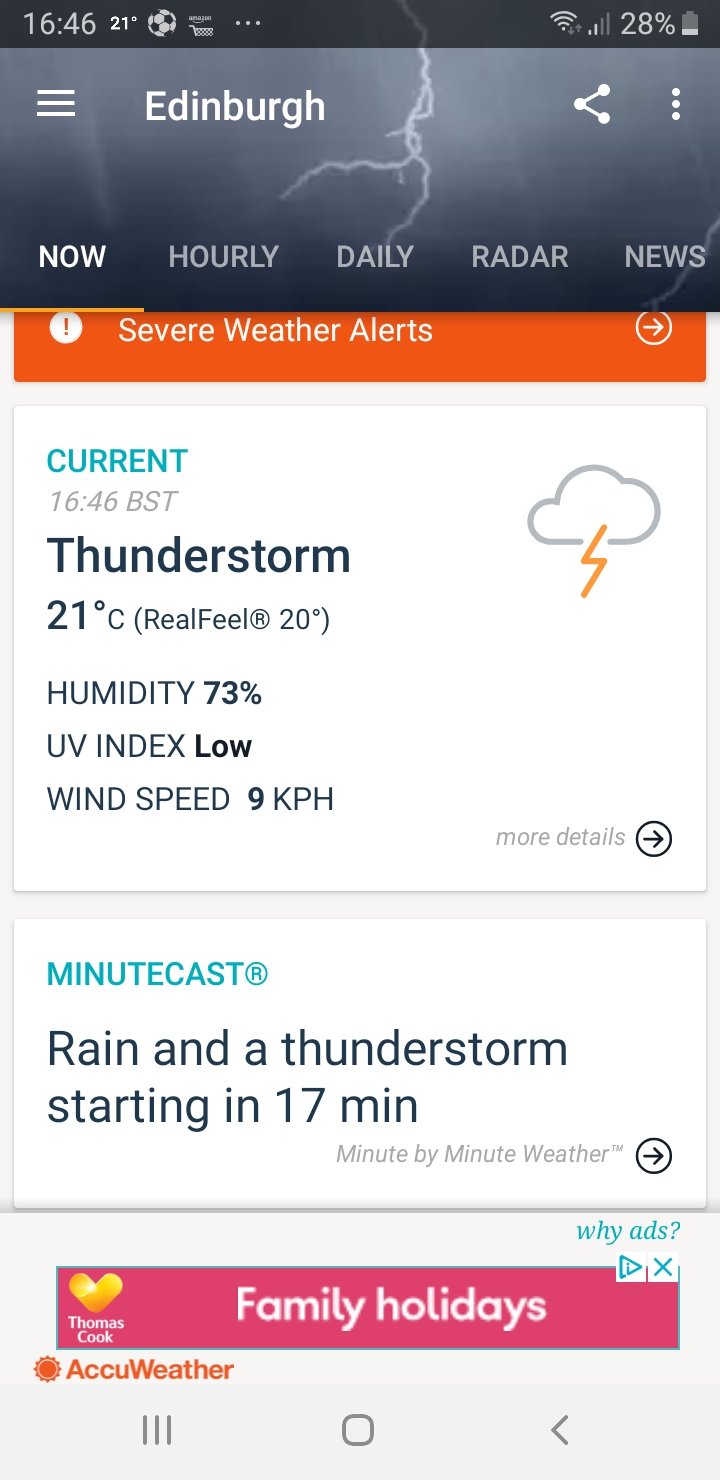Open the recent apps view
The width and height of the screenshot is (720, 1480).
coord(157,1430)
